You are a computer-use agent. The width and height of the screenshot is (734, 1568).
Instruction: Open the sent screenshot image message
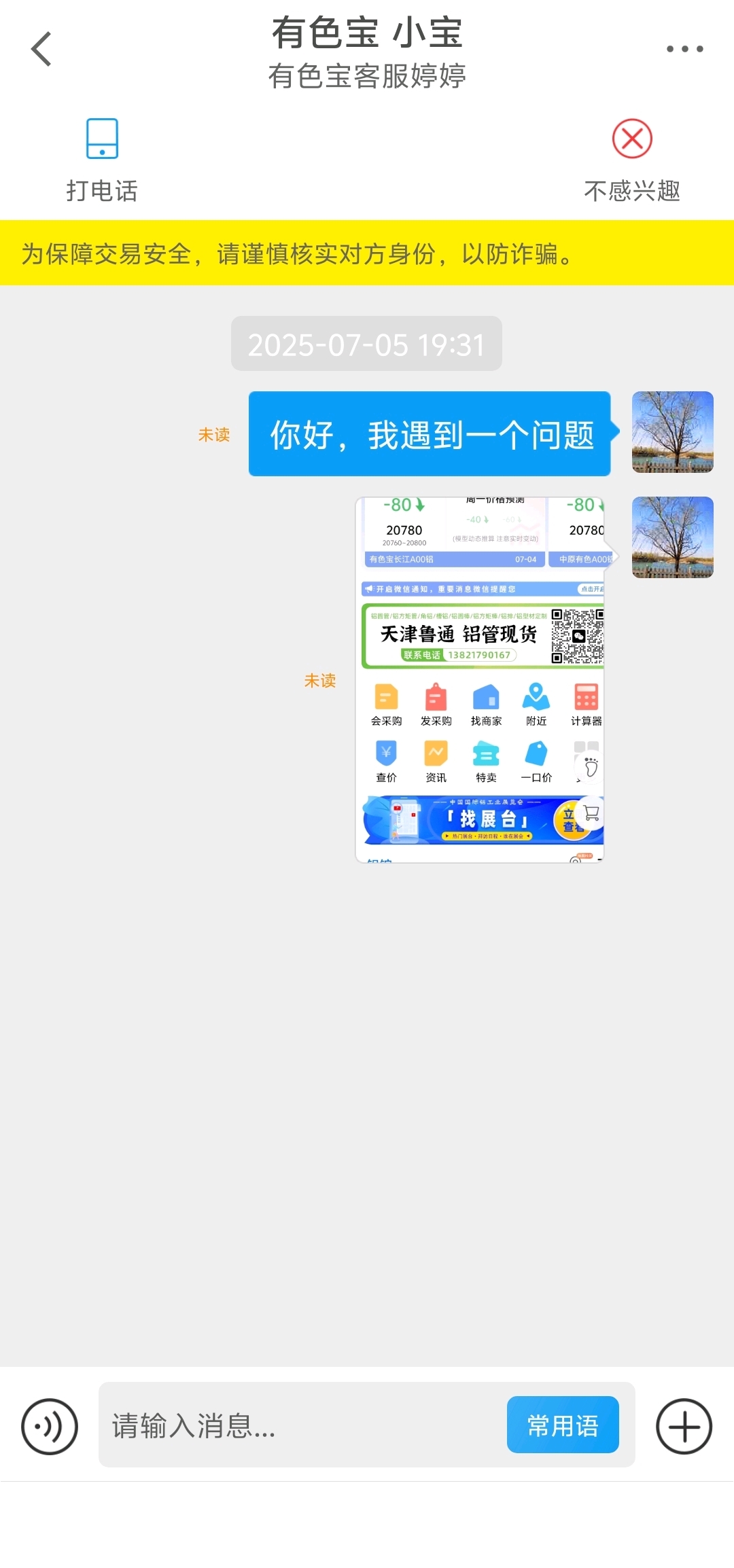click(x=480, y=680)
